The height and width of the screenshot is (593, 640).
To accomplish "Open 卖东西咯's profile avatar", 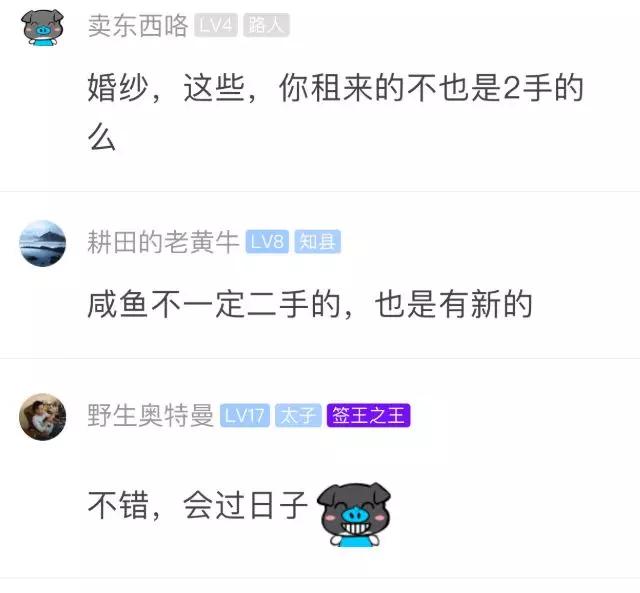I will [42, 25].
